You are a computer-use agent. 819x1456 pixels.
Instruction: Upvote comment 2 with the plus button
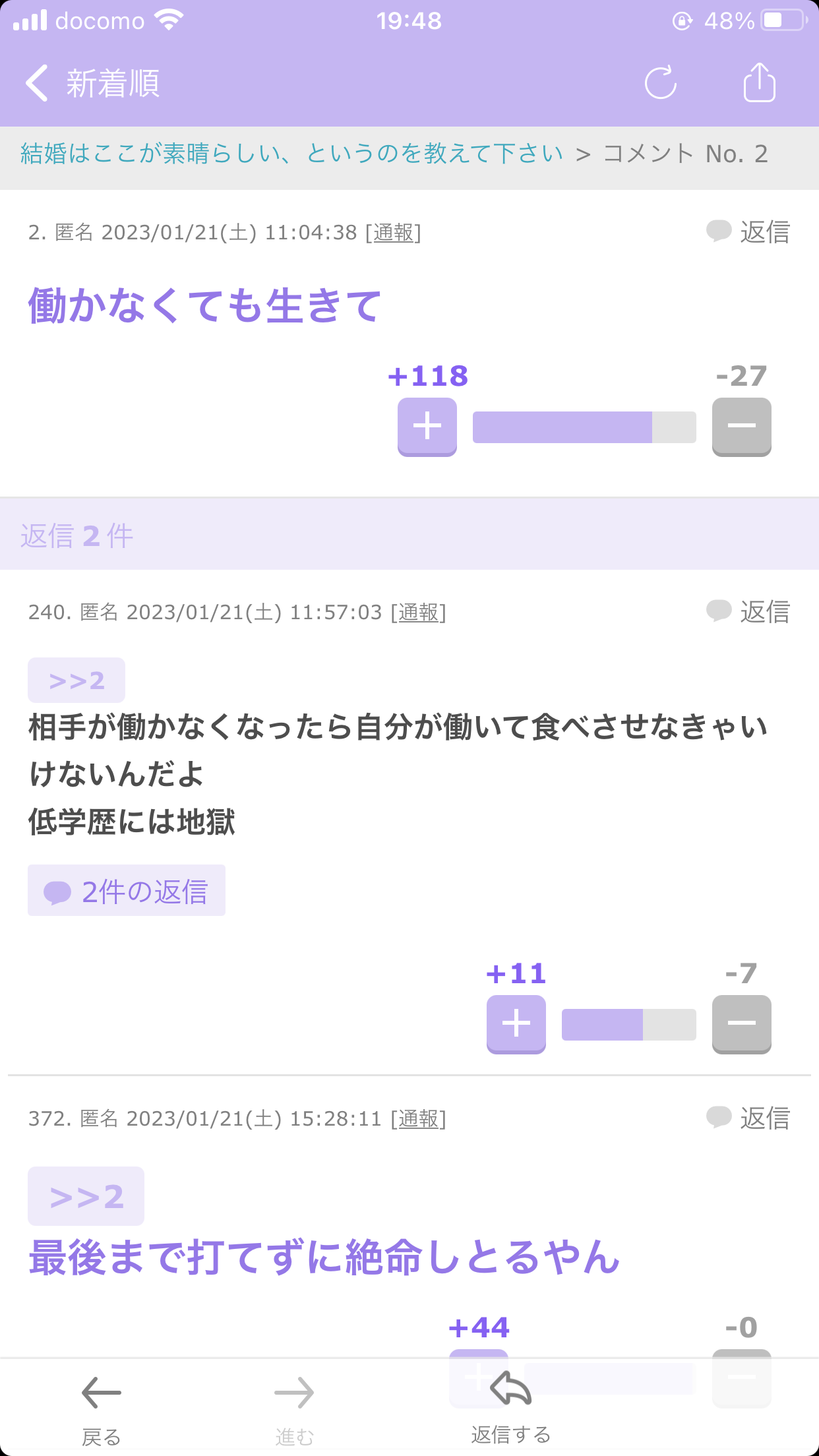pyautogui.click(x=427, y=426)
